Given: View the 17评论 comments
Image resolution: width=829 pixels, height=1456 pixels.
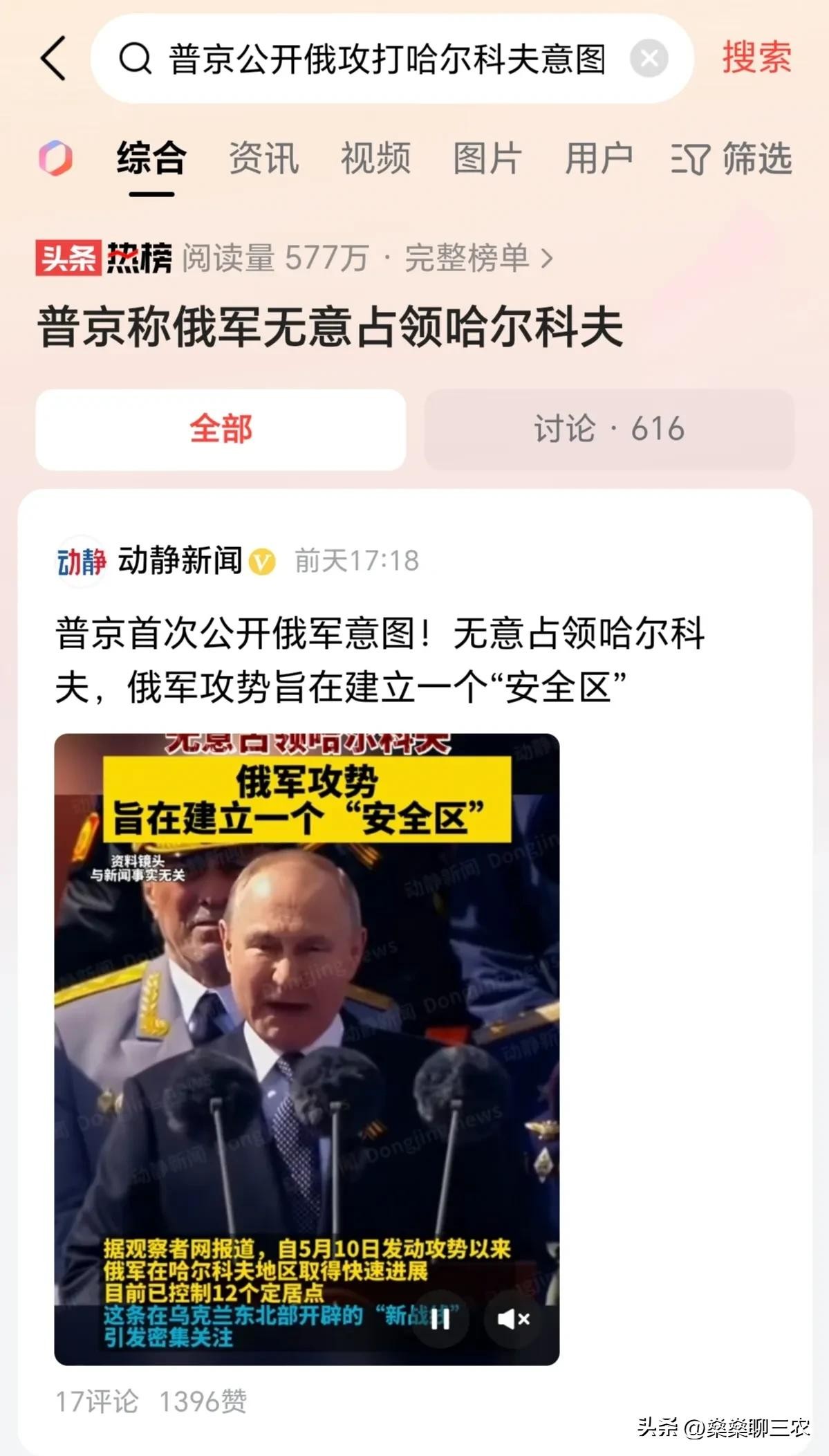Looking at the screenshot, I should pos(97,1401).
